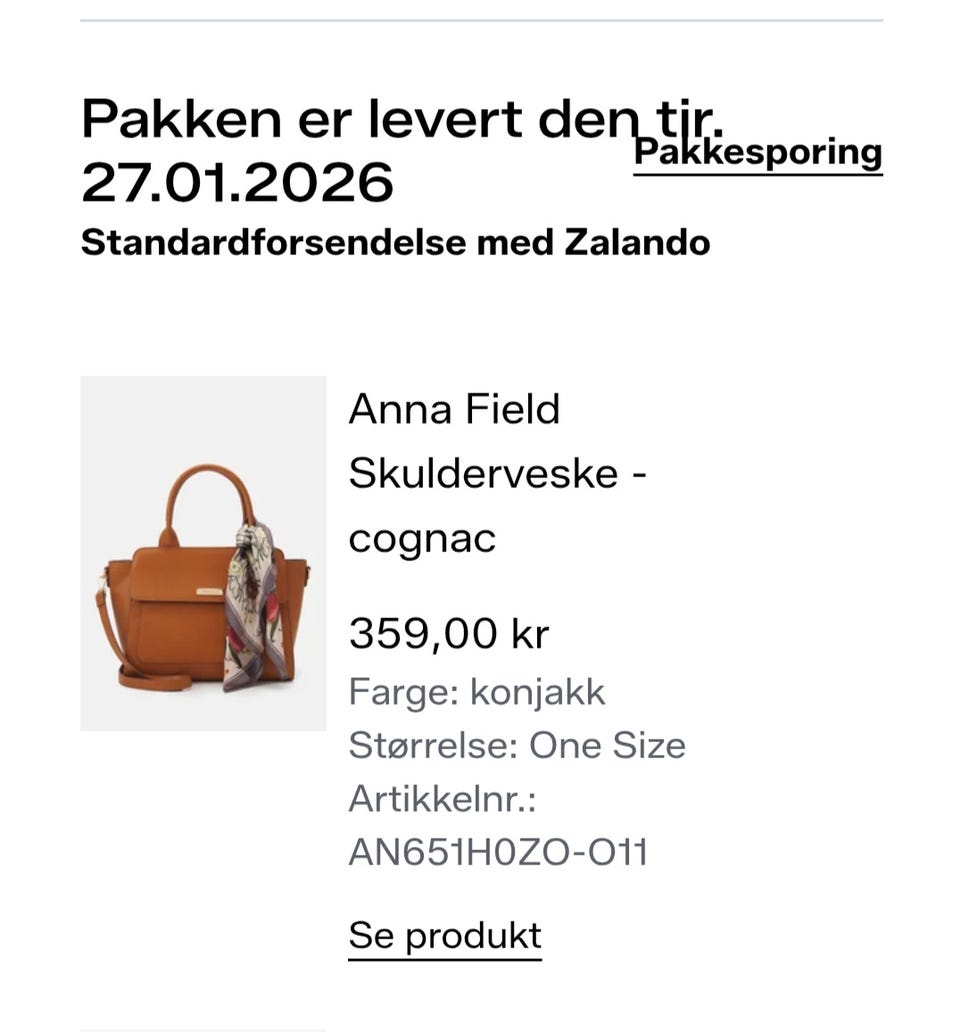960x1032 pixels.
Task: Click the Størrelse: One Size text
Action: pos(517,744)
